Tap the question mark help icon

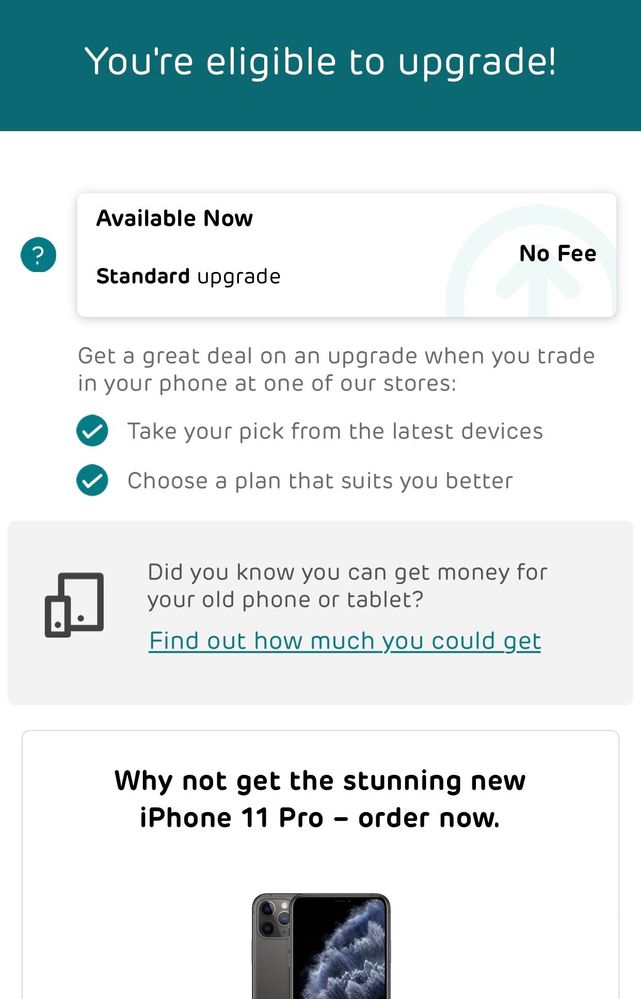point(38,255)
